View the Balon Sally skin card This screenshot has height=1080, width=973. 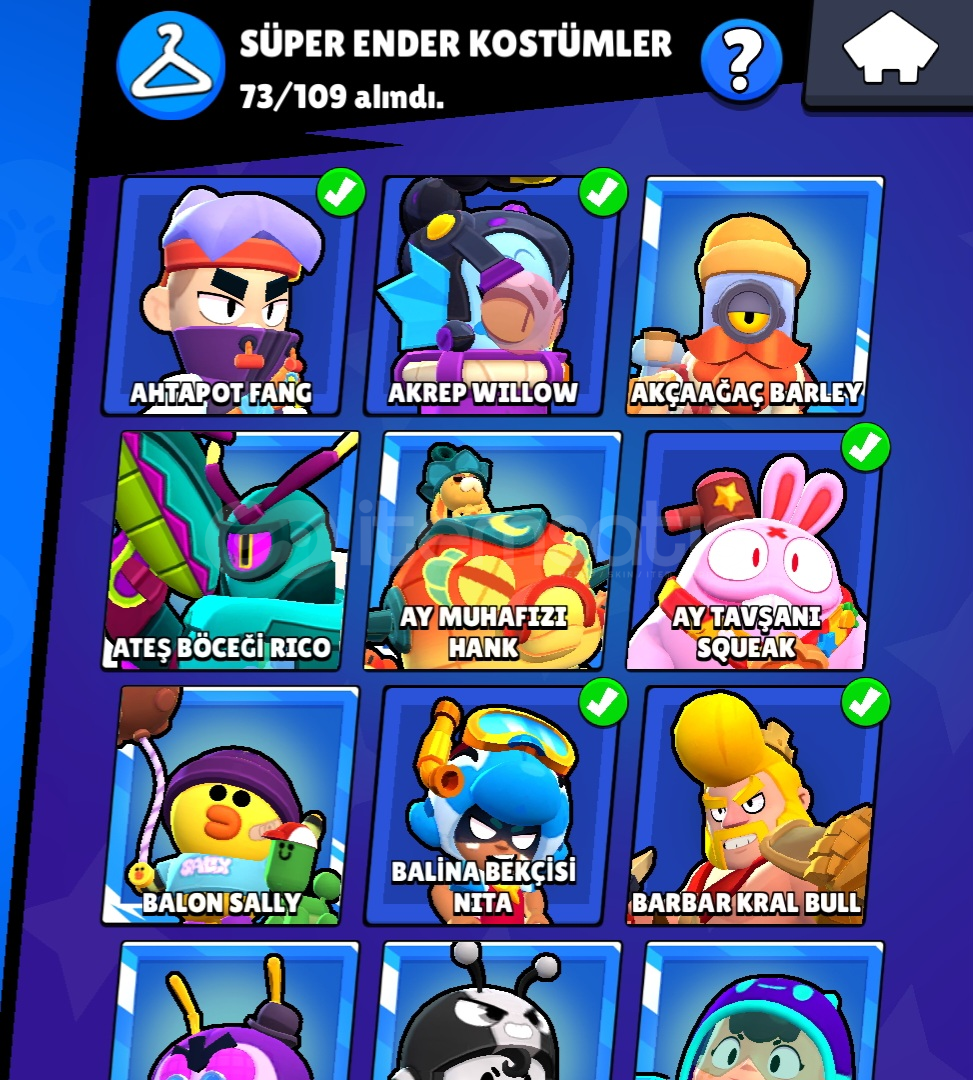pyautogui.click(x=231, y=805)
